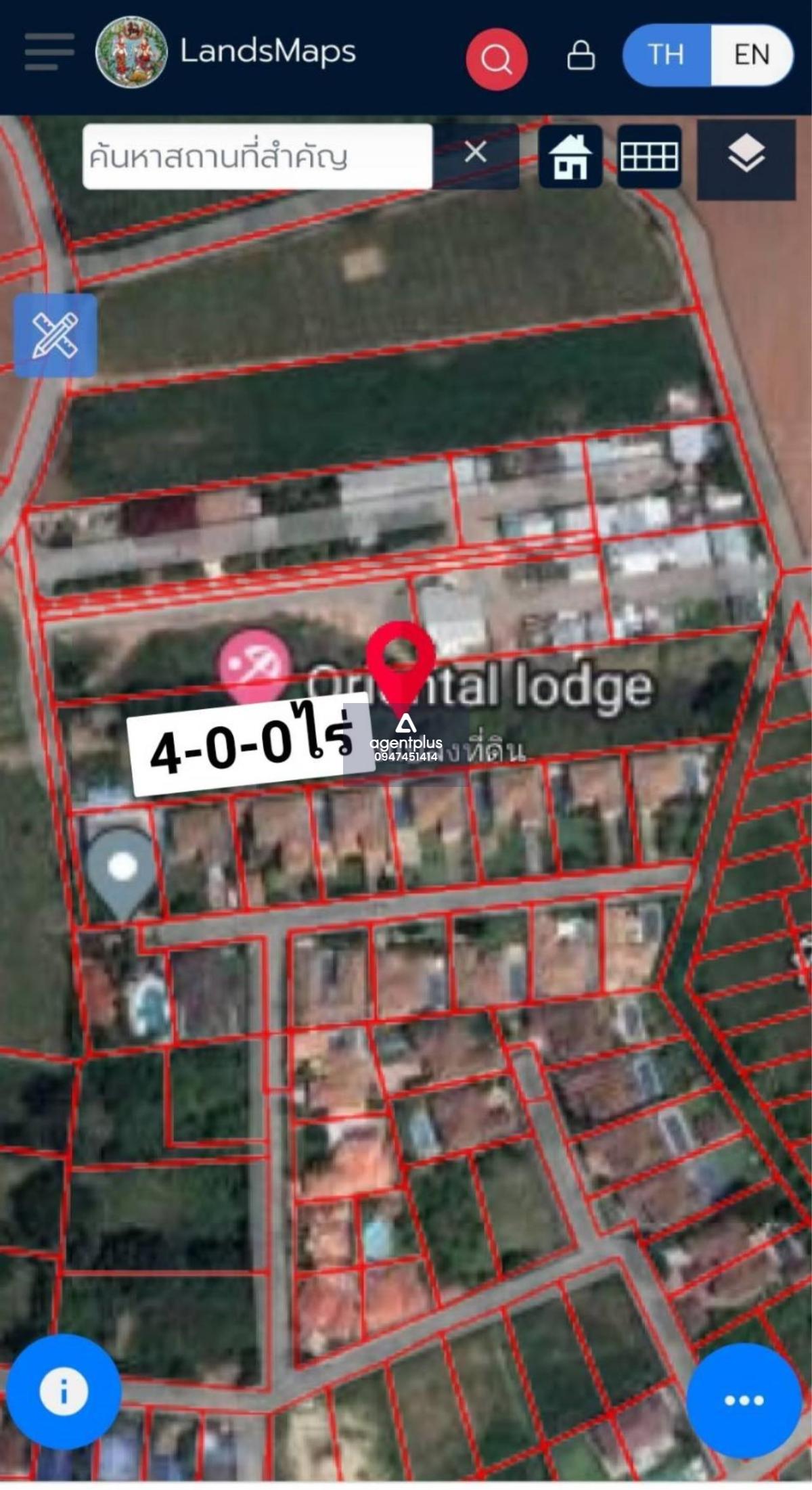Open the hamburger menu
Viewport: 812px width, 1490px height.
point(49,52)
